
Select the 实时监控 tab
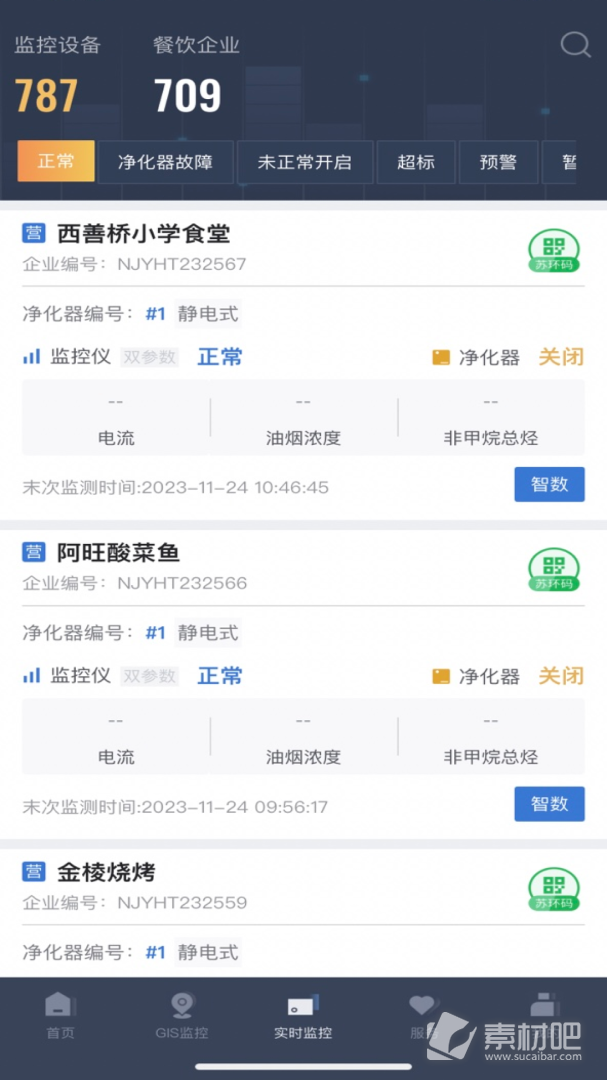(x=303, y=1016)
